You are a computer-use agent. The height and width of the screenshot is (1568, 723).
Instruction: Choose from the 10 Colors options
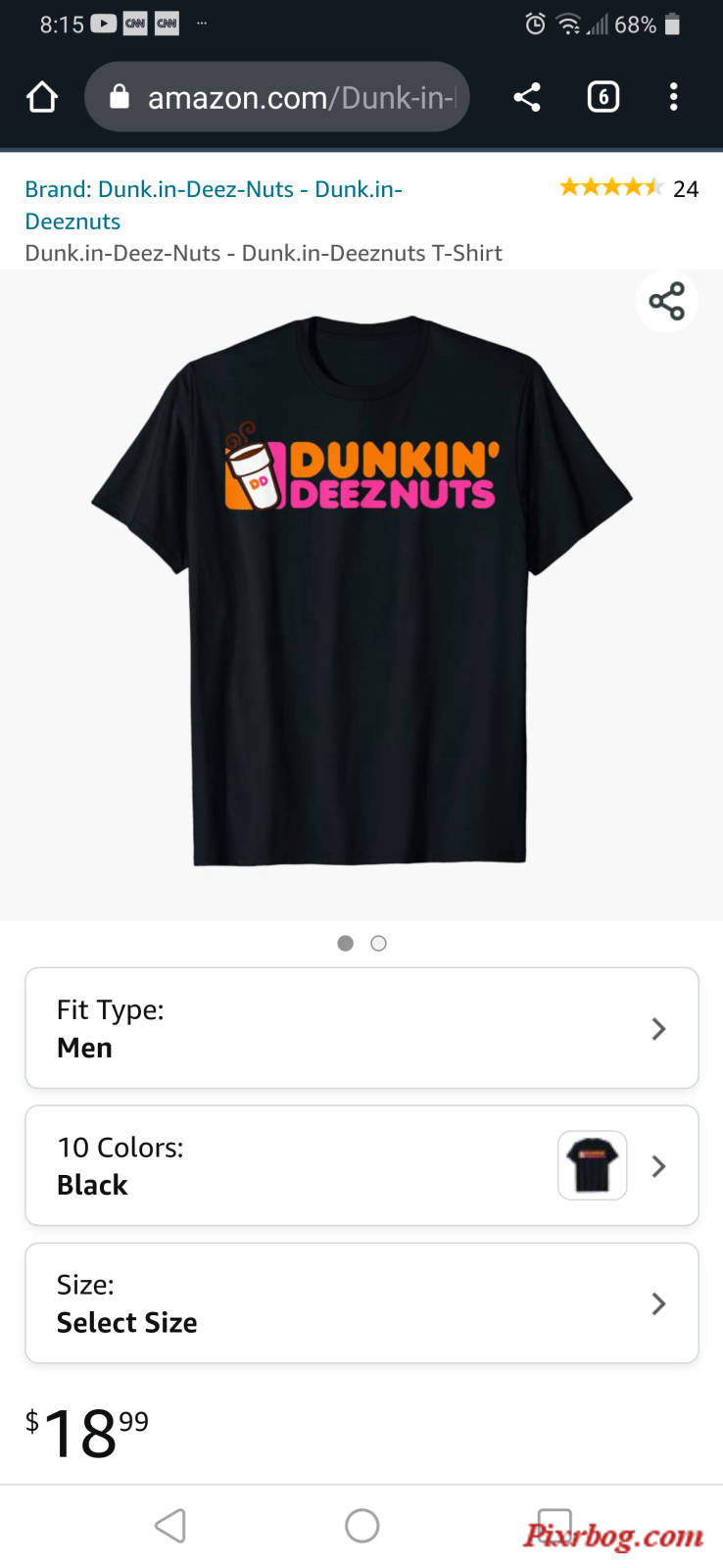coord(361,1165)
